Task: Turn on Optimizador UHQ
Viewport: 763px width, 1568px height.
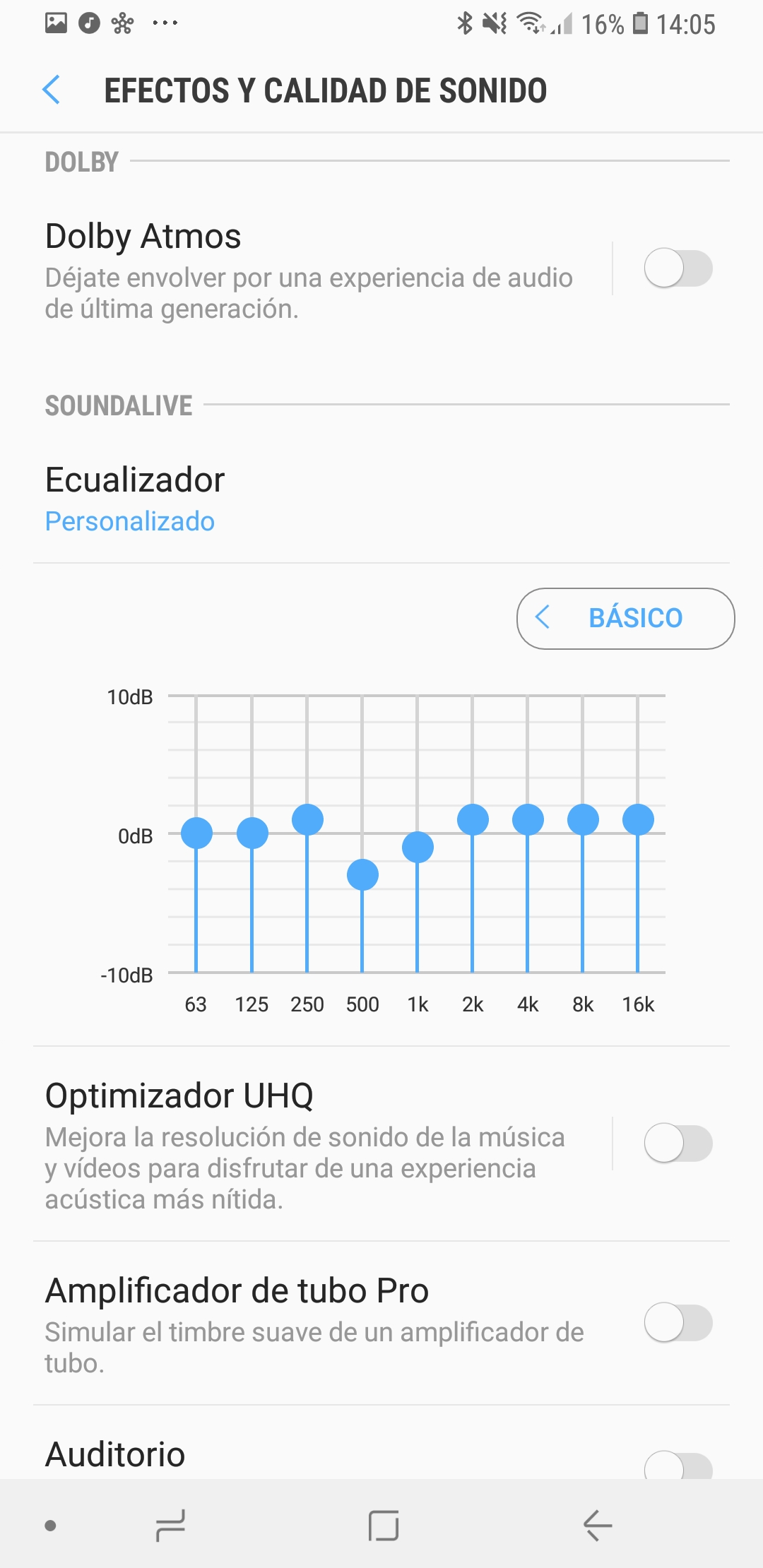Action: [x=678, y=1144]
